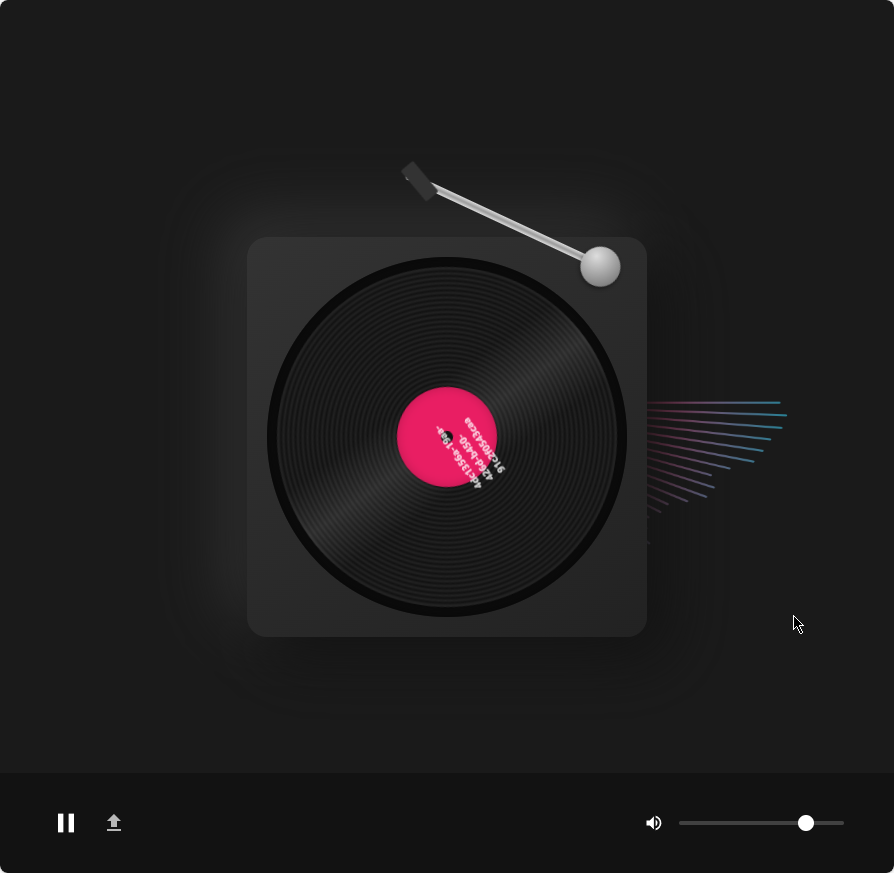The height and width of the screenshot is (873, 894).
Task: Mute the volume speaker icon
Action: point(653,823)
